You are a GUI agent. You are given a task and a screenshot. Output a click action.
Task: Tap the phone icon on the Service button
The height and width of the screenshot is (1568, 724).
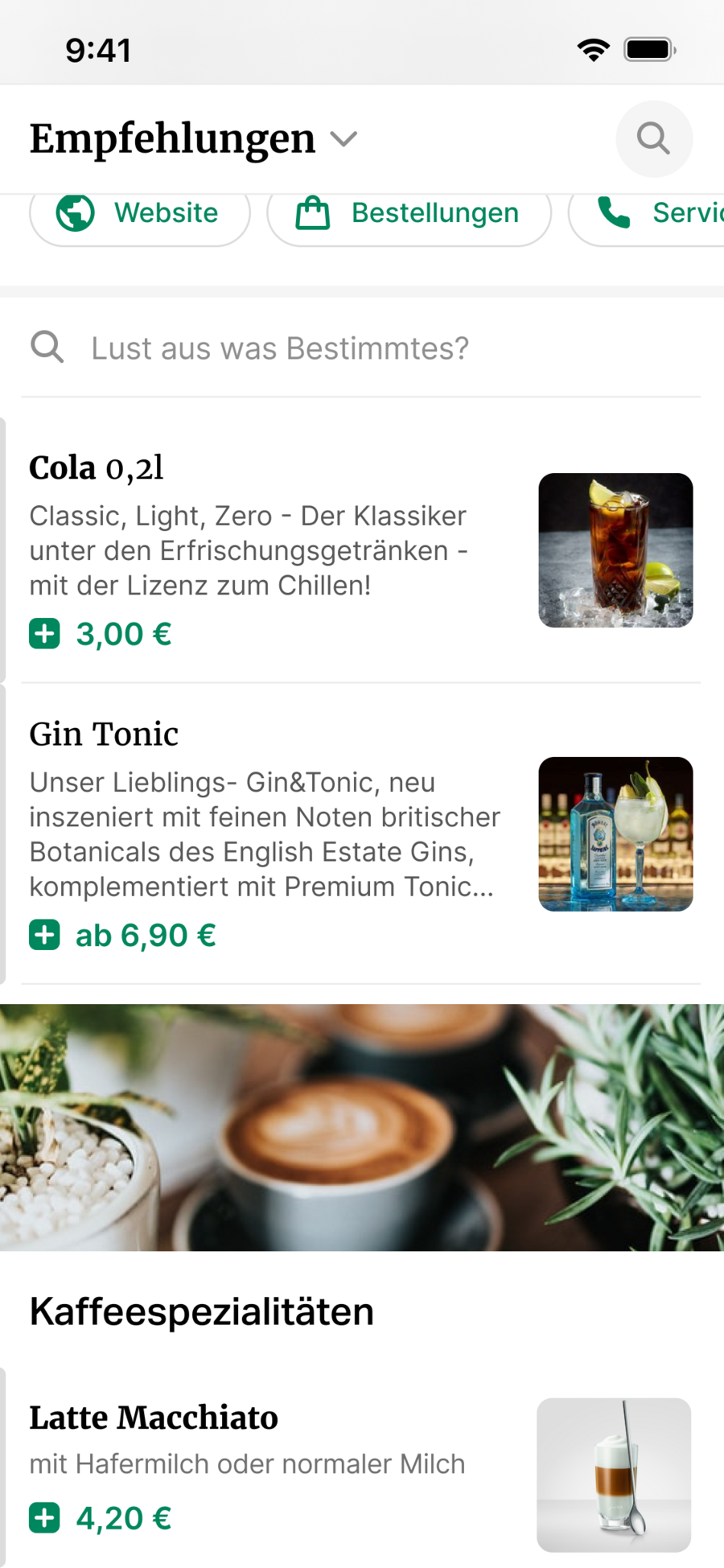pos(613,213)
